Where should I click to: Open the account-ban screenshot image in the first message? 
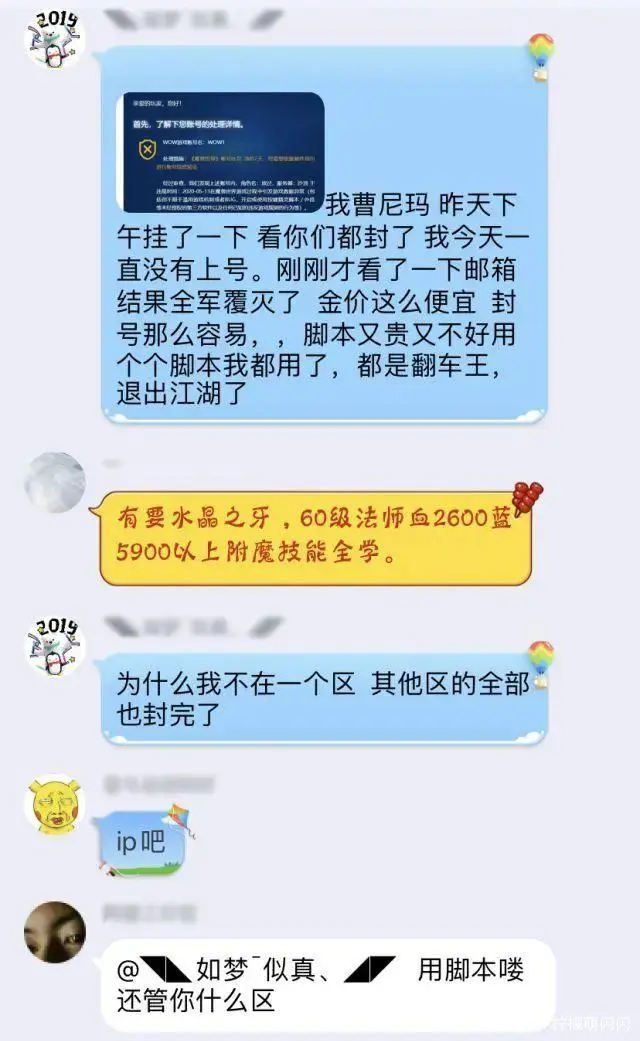point(222,152)
